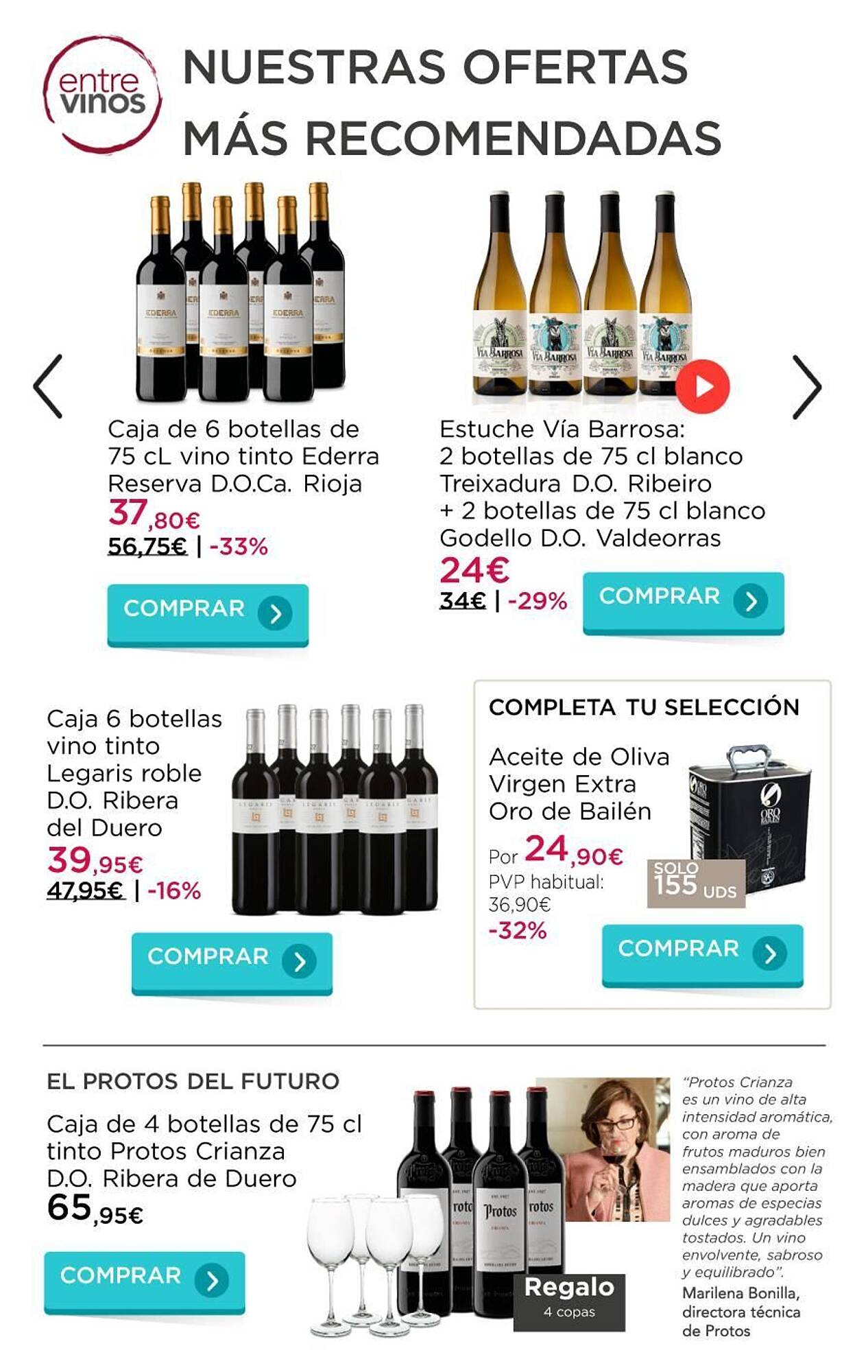
Task: Buy the Legaris roble wine box
Action: point(232,960)
